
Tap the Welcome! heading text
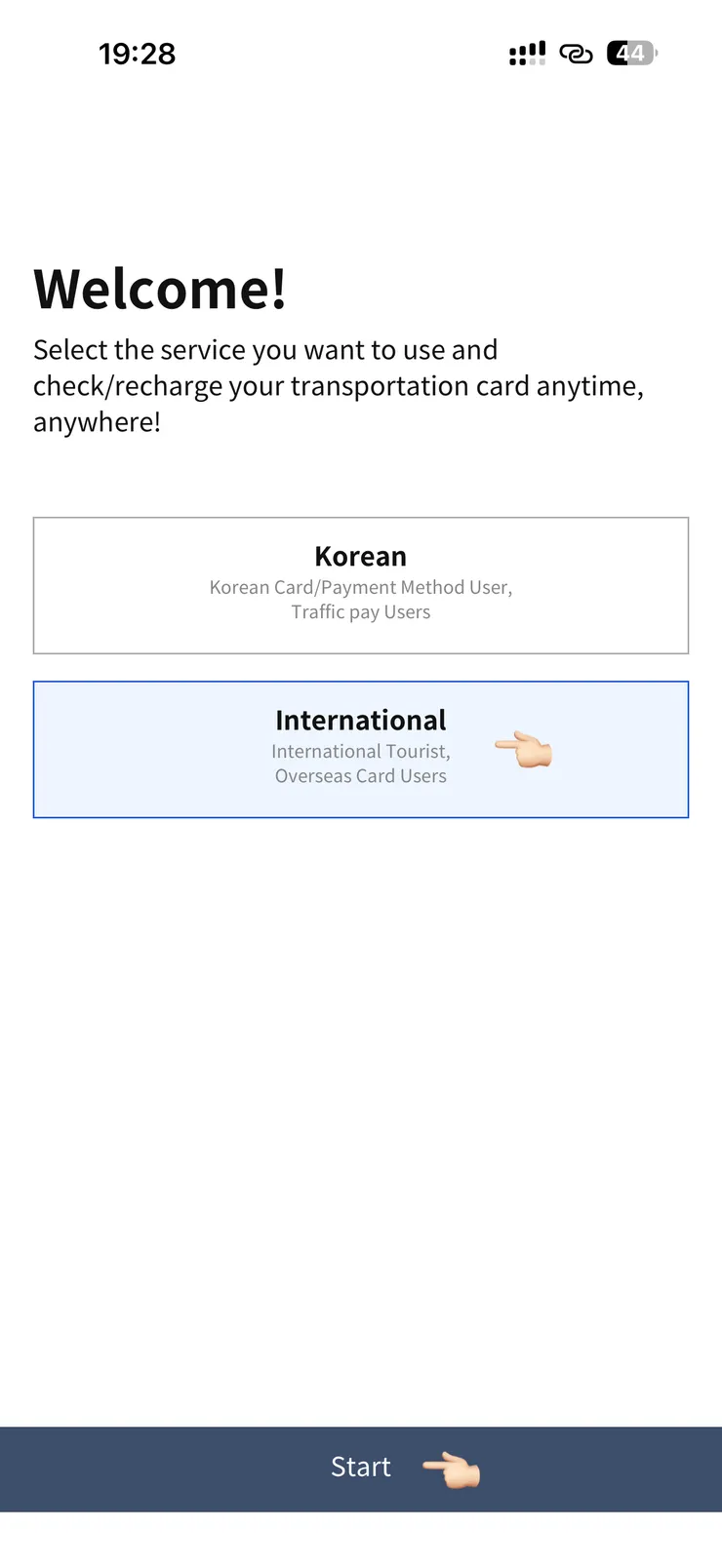[159, 289]
